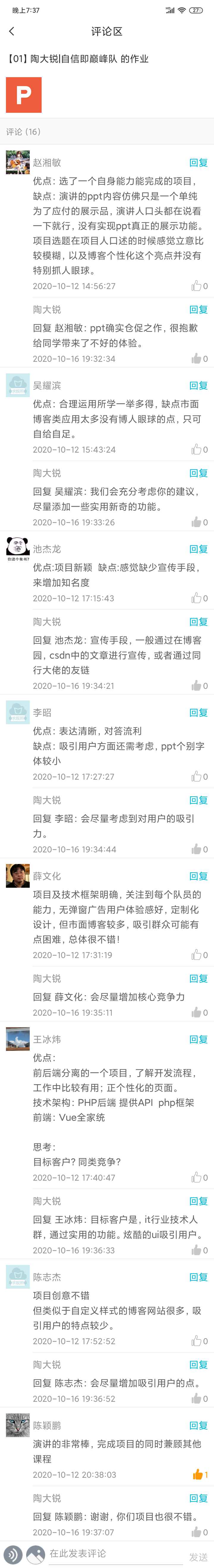Send the comment with 发送
This screenshot has height=1568, width=214.
tap(198, 1557)
